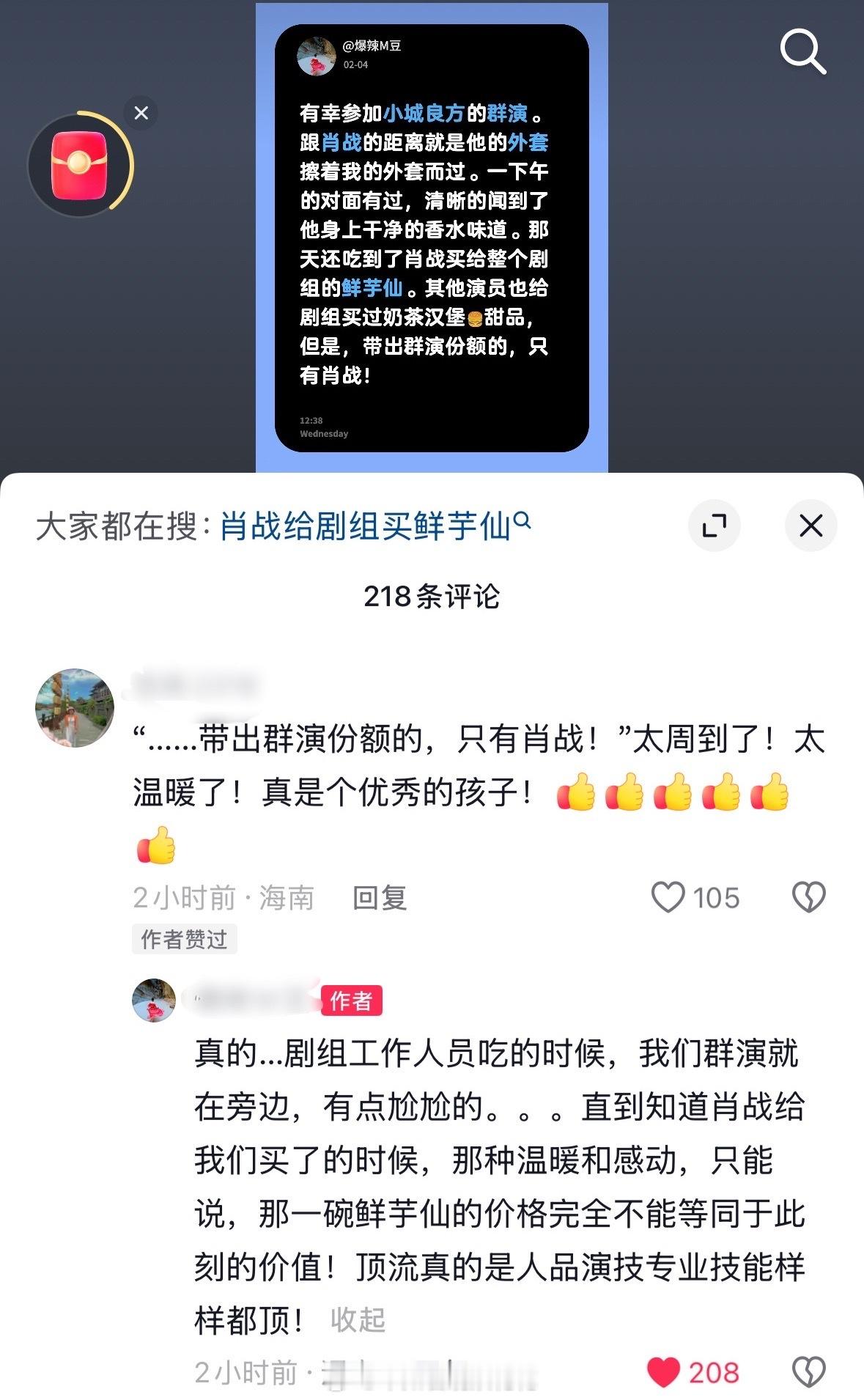Click the dislike icon on the first comment
Viewport: 864px width, 1400px height.
click(809, 896)
